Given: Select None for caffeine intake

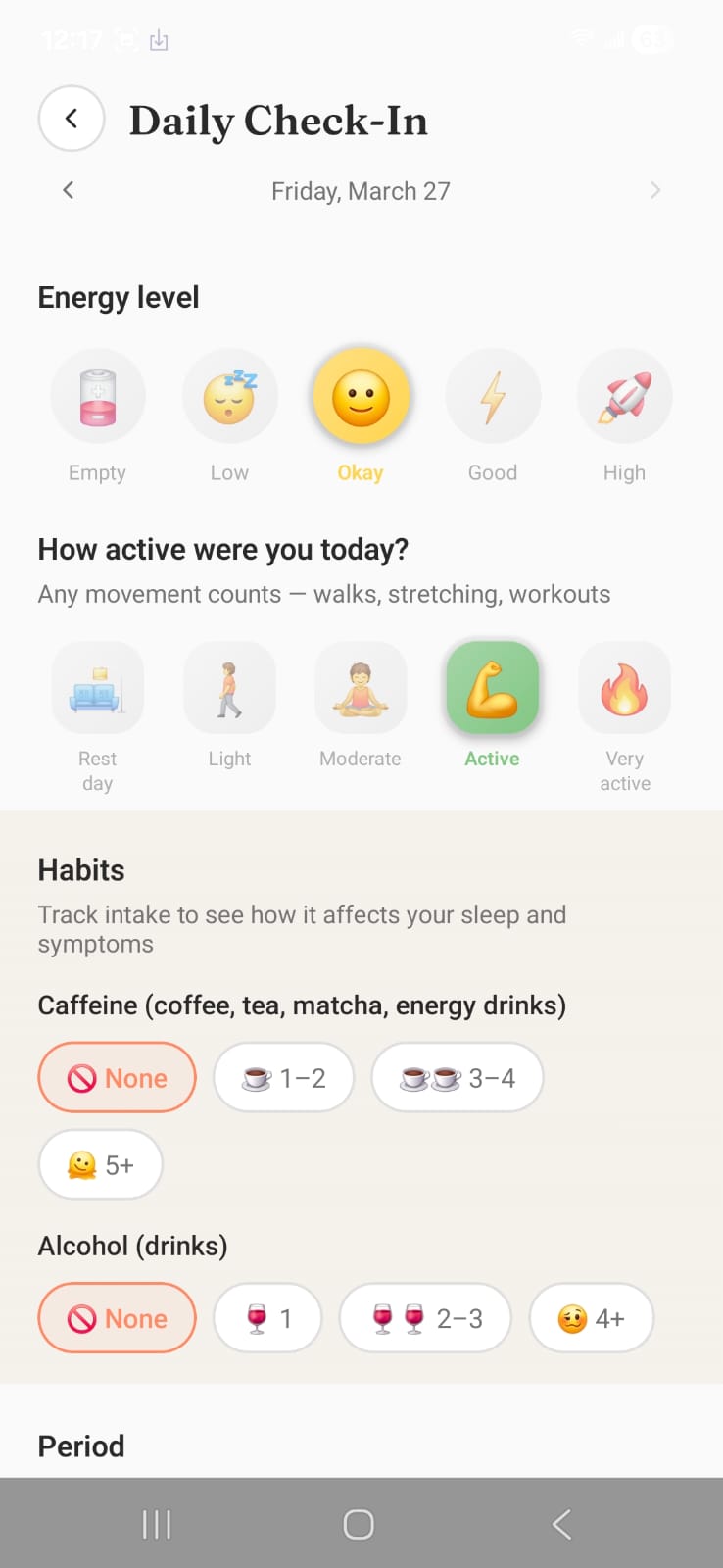Looking at the screenshot, I should (117, 1077).
